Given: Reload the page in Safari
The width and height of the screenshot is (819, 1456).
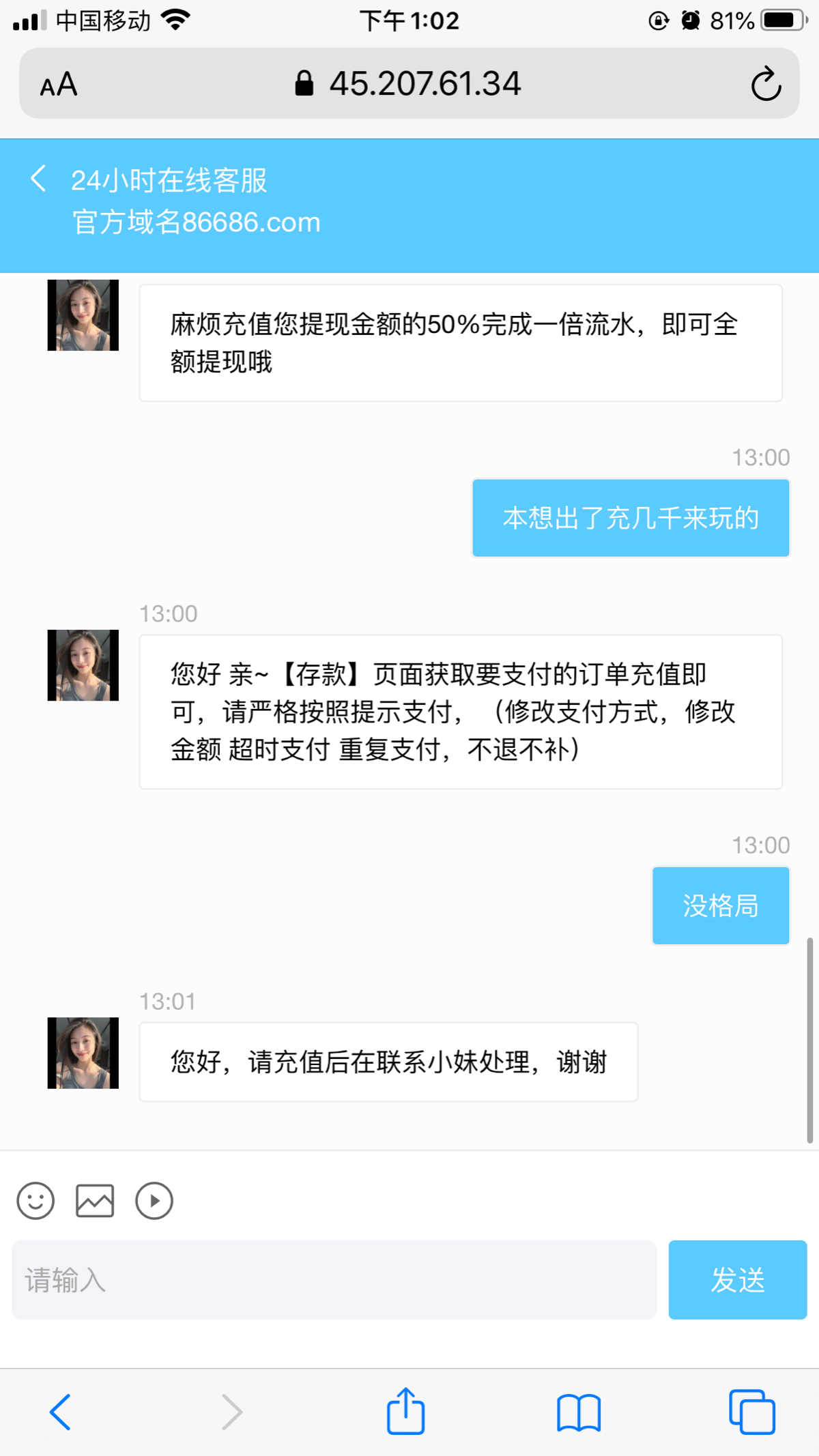Looking at the screenshot, I should tap(766, 84).
